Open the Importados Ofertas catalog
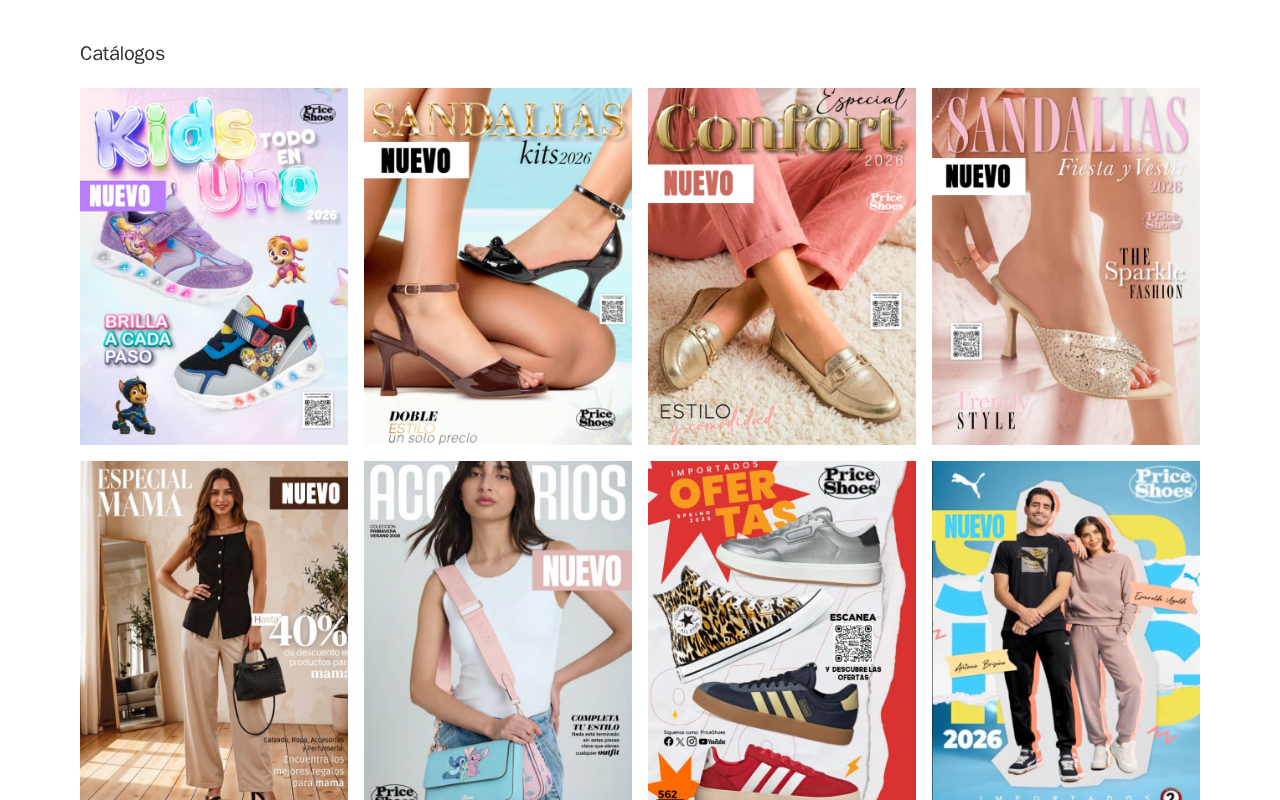This screenshot has height=800, width=1280. [782, 630]
